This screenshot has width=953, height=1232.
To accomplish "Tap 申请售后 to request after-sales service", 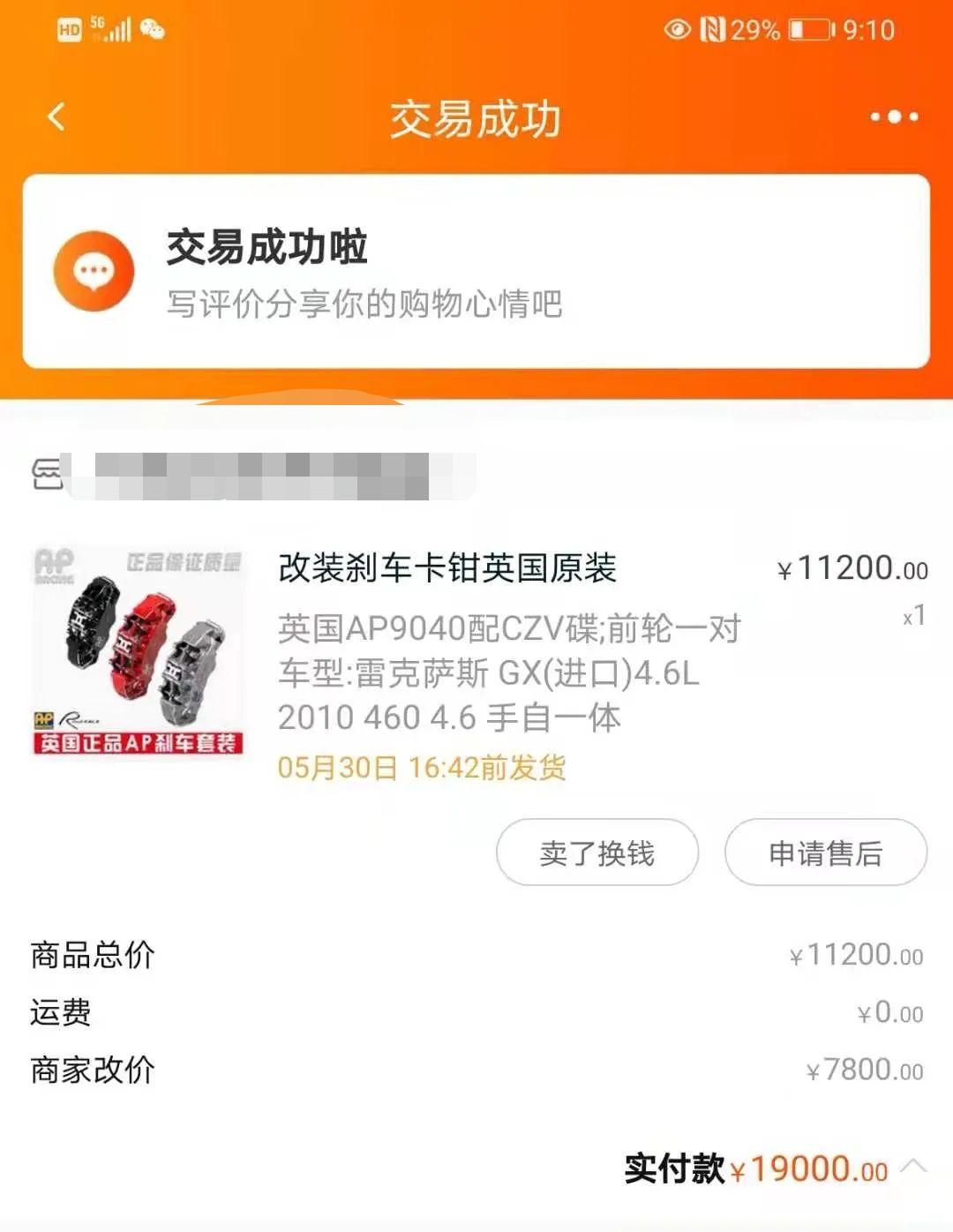I will tap(825, 852).
